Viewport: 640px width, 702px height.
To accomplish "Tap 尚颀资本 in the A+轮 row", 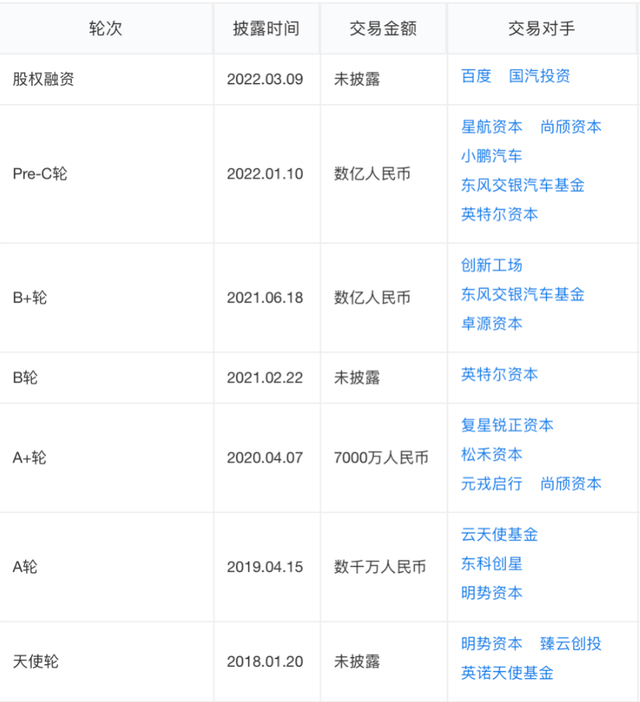I will pos(570,483).
